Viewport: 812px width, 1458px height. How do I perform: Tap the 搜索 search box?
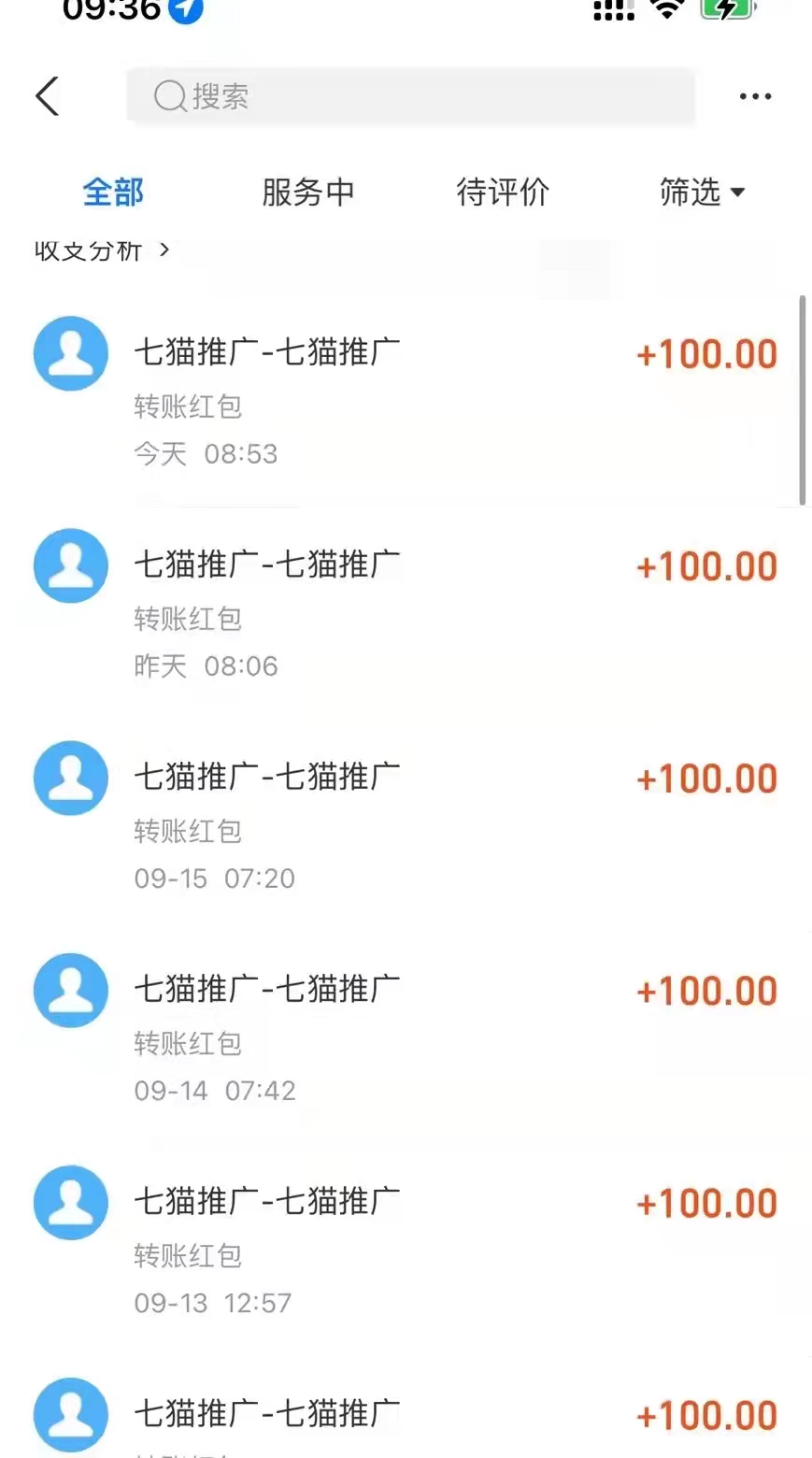pyautogui.click(x=410, y=96)
